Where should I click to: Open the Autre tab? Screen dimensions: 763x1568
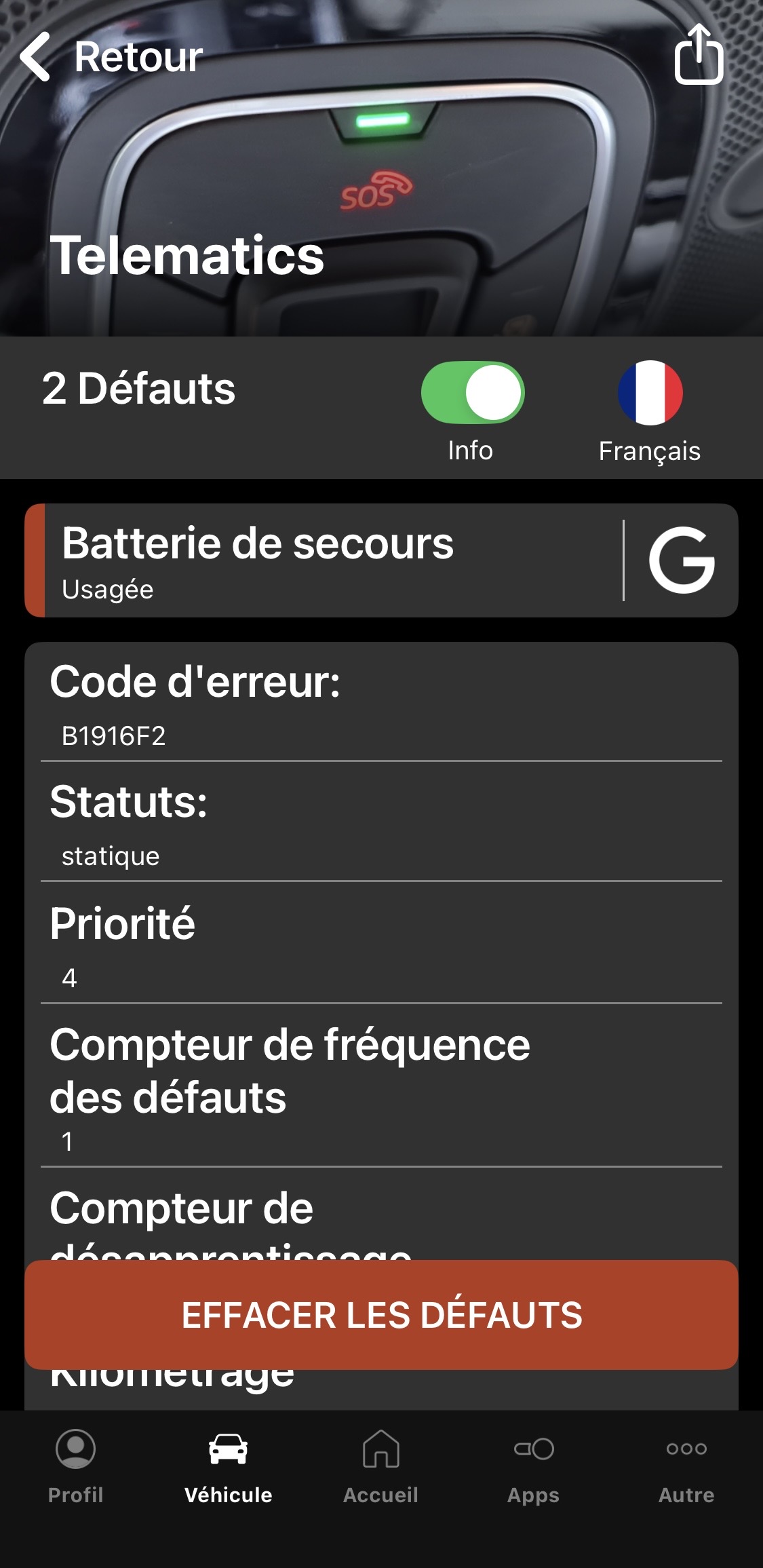pos(686,1467)
